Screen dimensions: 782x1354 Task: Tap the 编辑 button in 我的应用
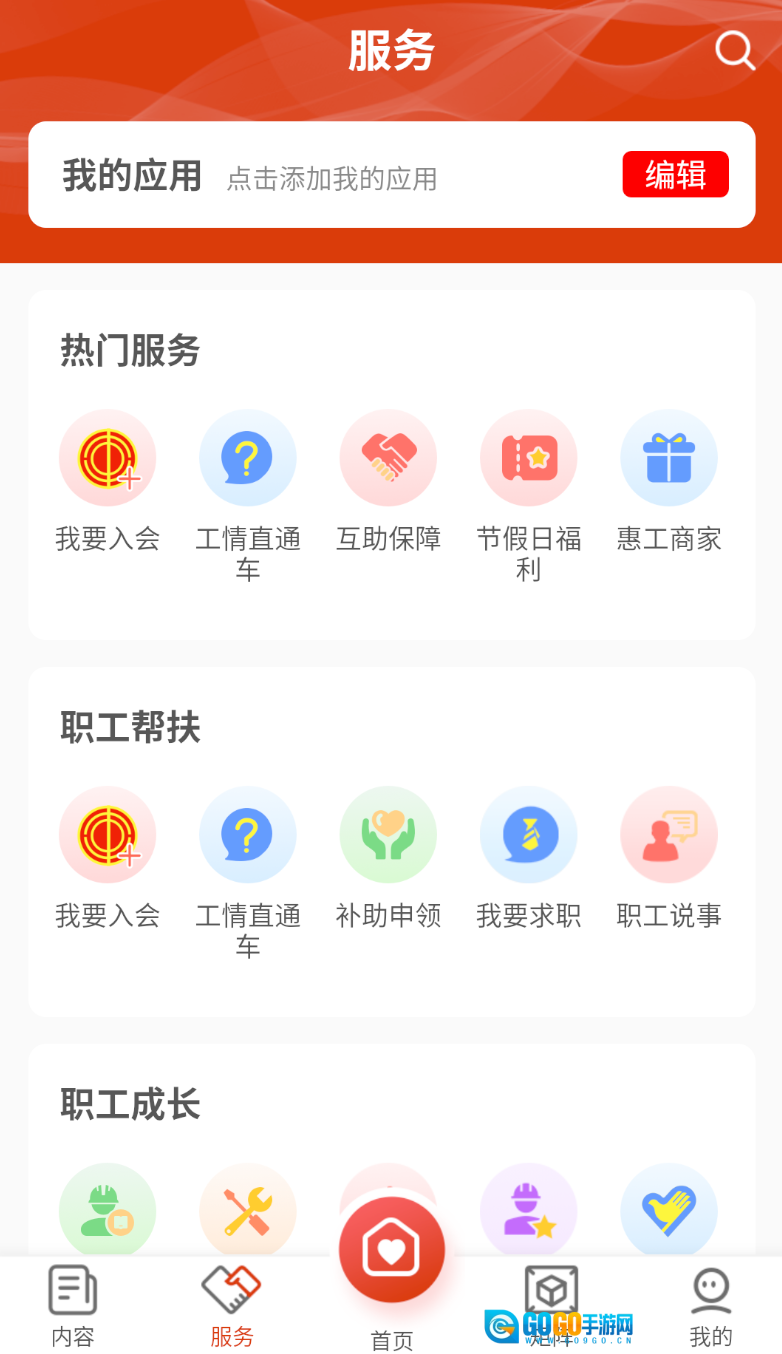pos(675,175)
